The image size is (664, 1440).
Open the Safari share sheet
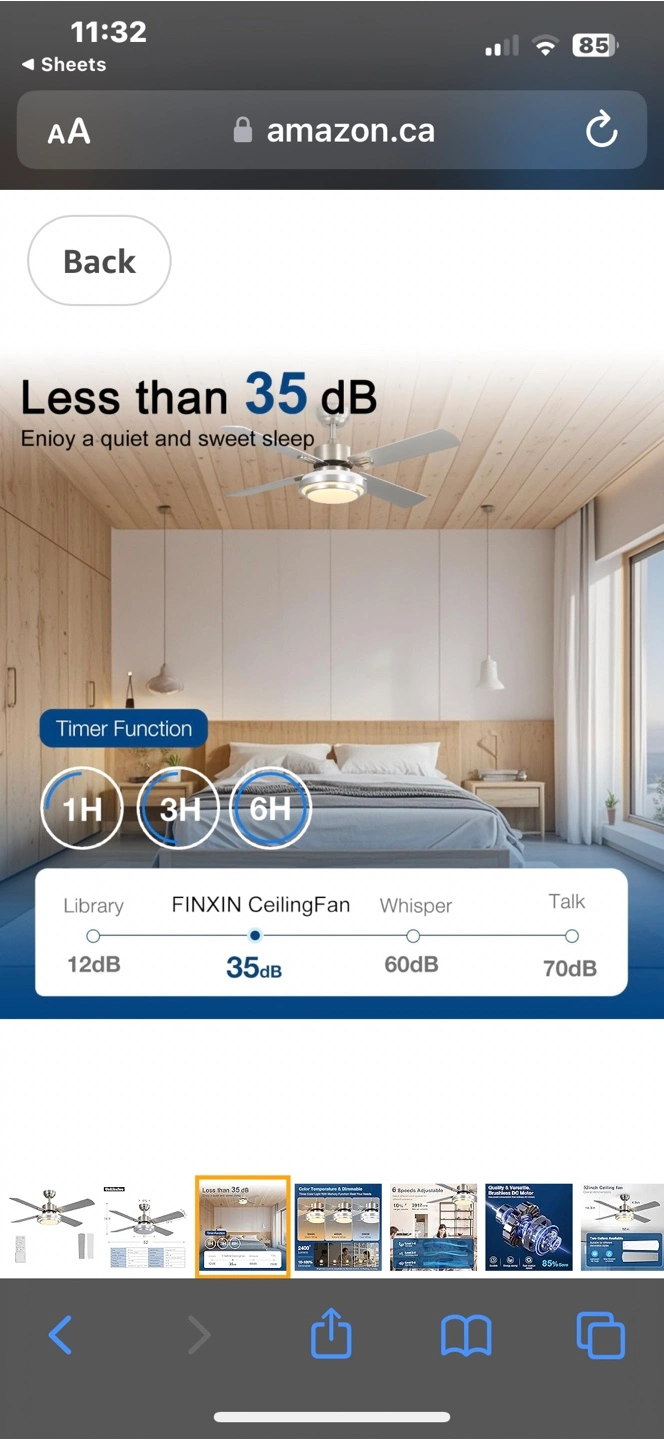click(x=331, y=1333)
